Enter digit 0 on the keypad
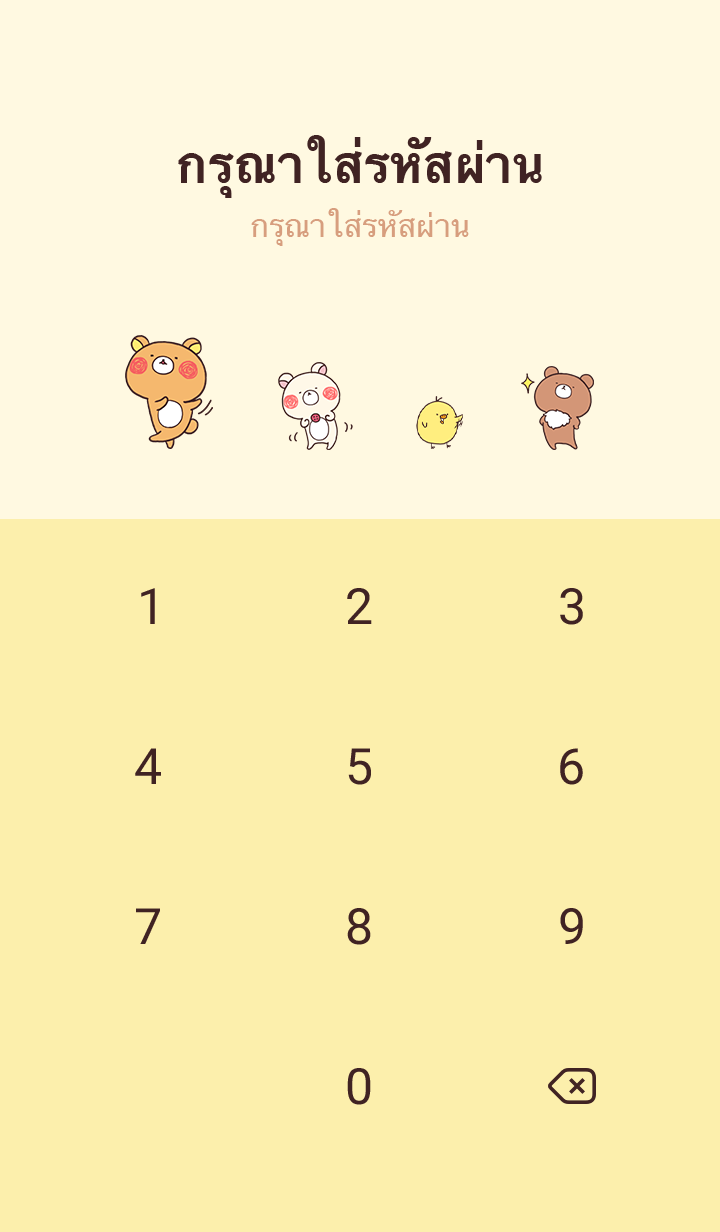This screenshot has width=720, height=1232. 359,1087
